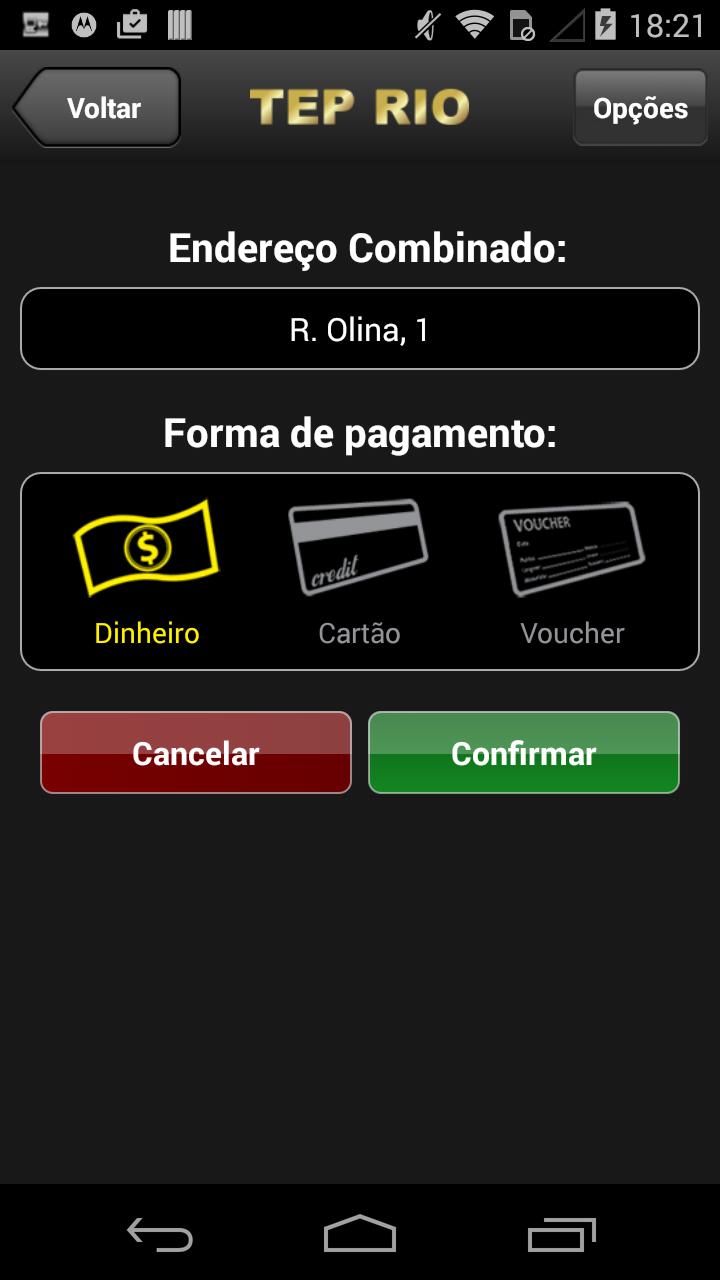Viewport: 720px width, 1280px height.
Task: Tap the address field showing R. Olina, 1
Action: (x=359, y=328)
